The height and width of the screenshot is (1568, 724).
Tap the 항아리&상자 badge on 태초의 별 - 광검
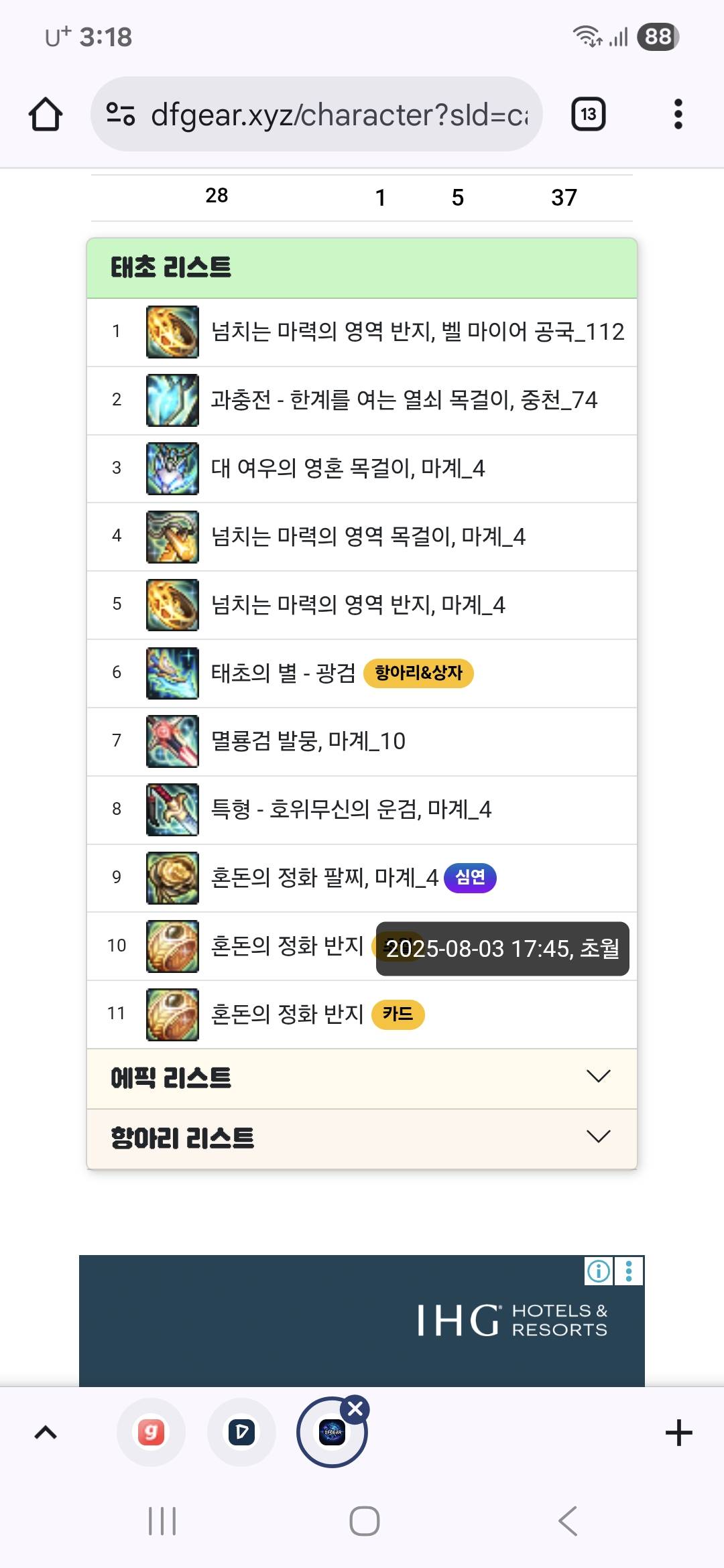[x=418, y=673]
